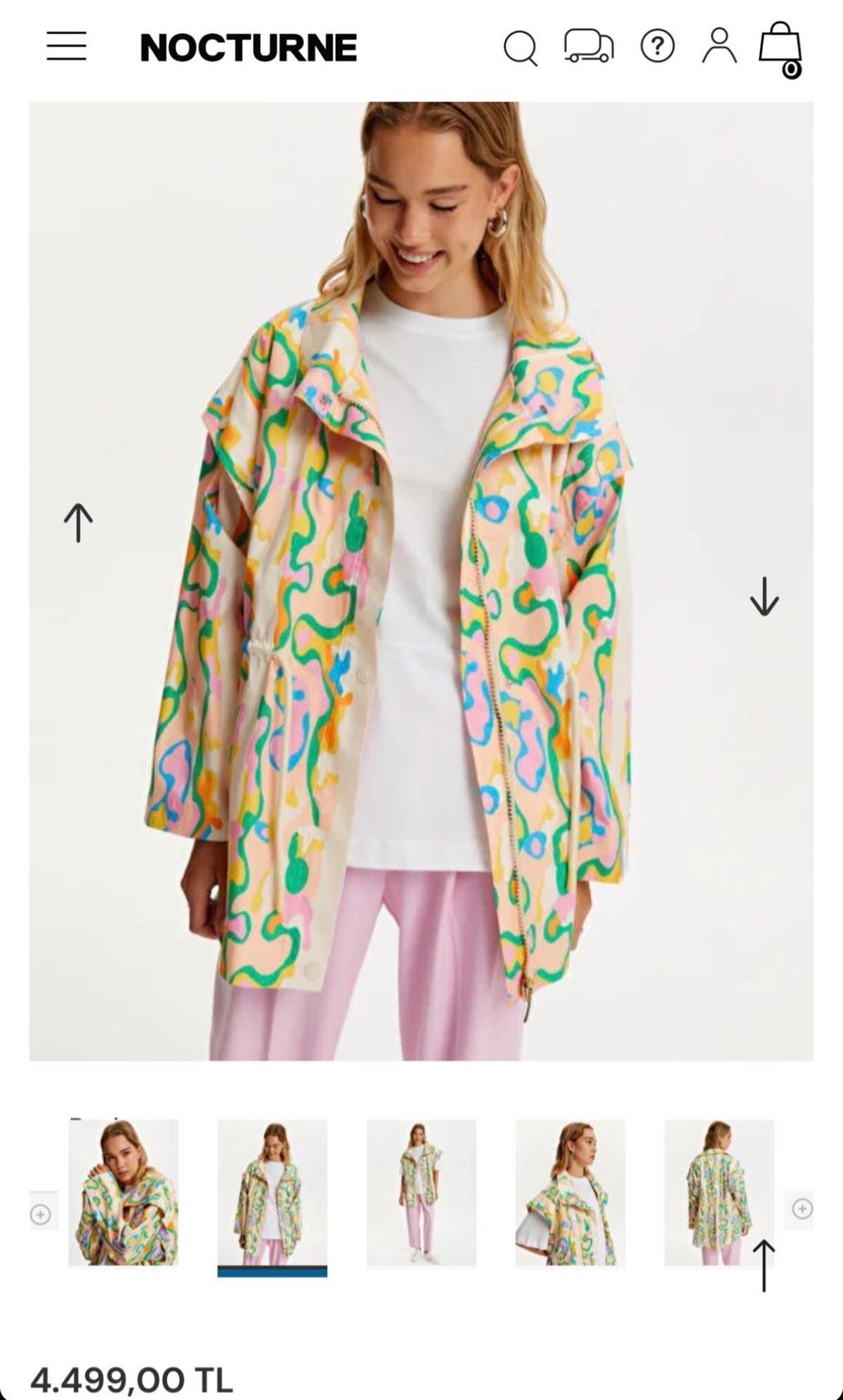Select the full-body outfit thumbnail

coord(421,1192)
